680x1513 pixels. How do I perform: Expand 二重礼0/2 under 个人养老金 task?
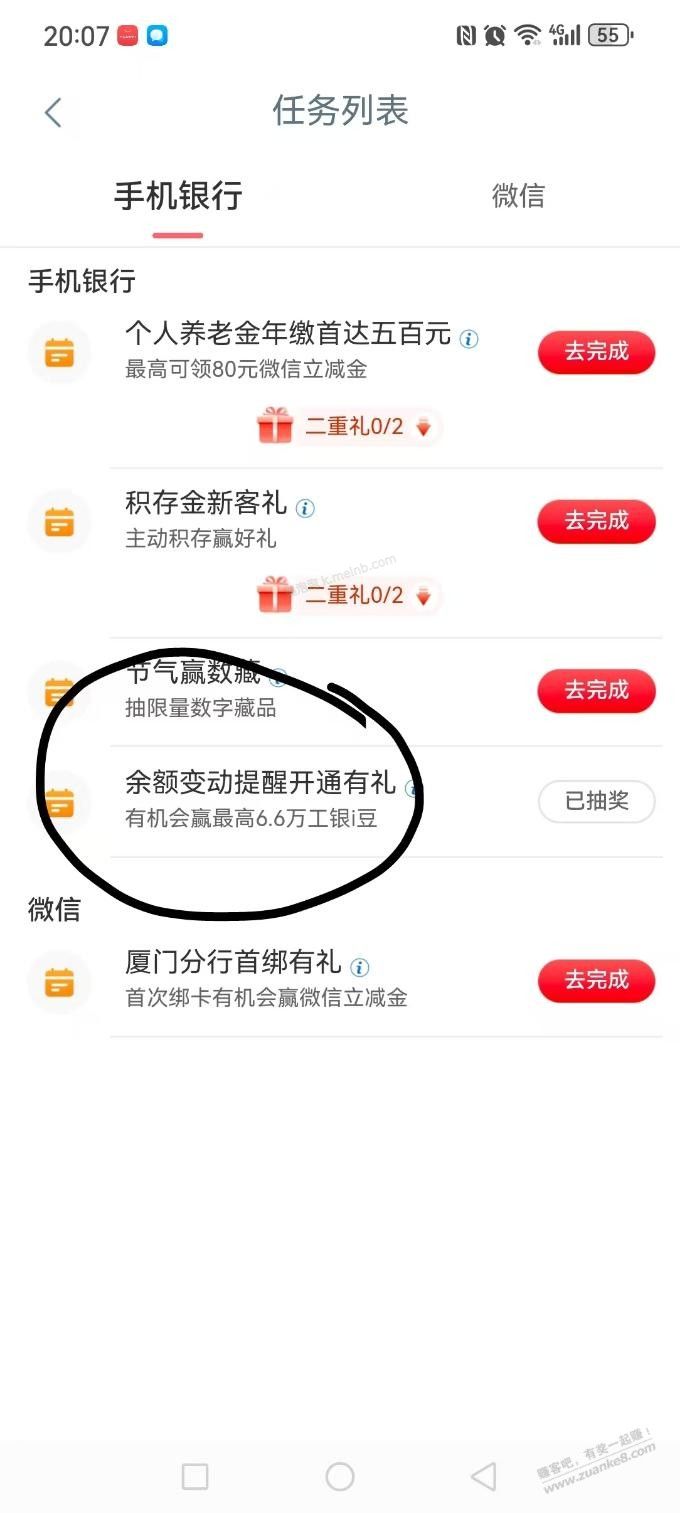(x=347, y=427)
